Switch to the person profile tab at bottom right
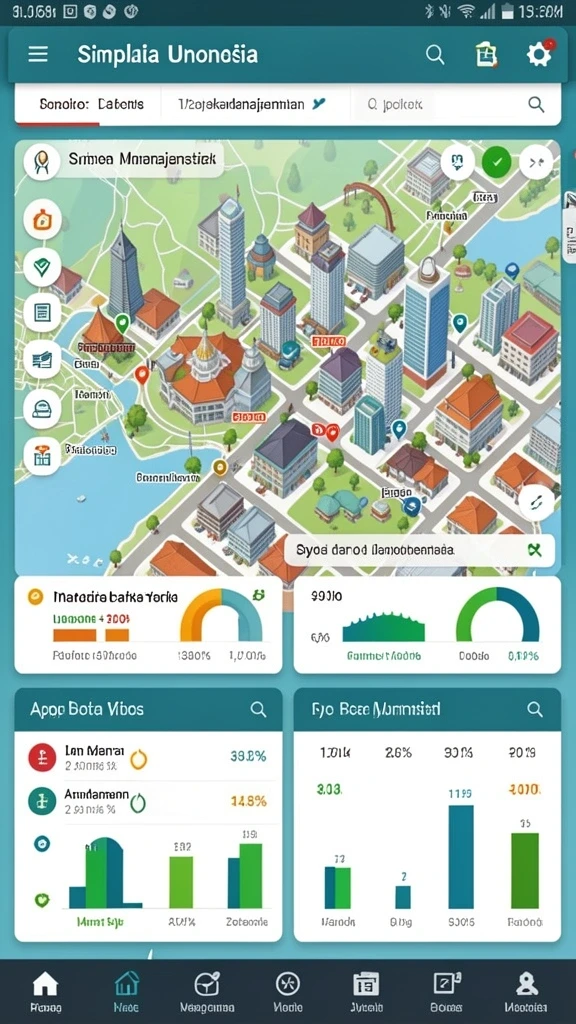Image resolution: width=576 pixels, height=1024 pixels. [526, 989]
